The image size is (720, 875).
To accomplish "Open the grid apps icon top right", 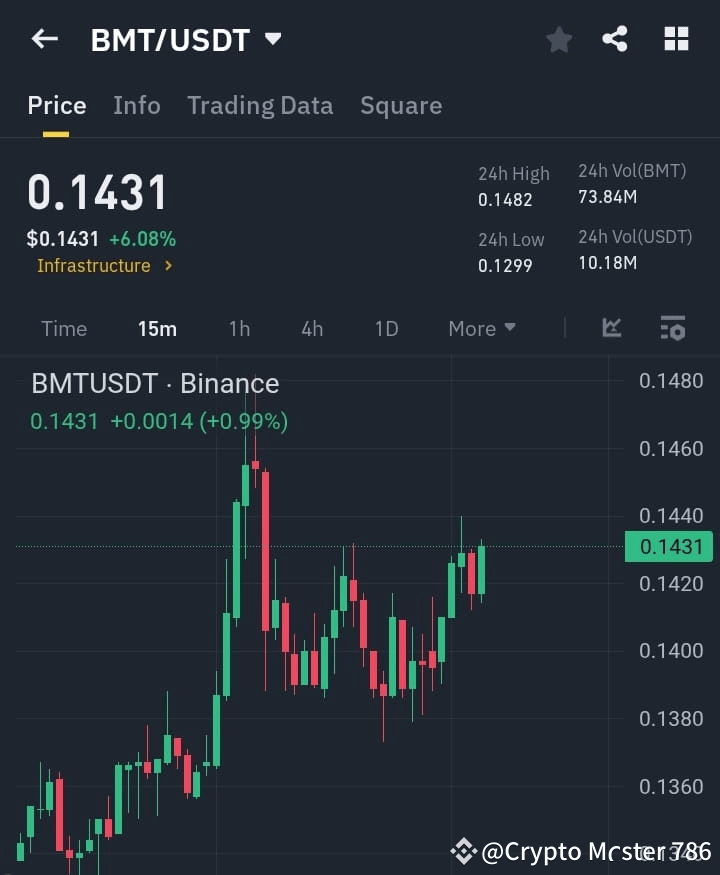I will pyautogui.click(x=676, y=39).
